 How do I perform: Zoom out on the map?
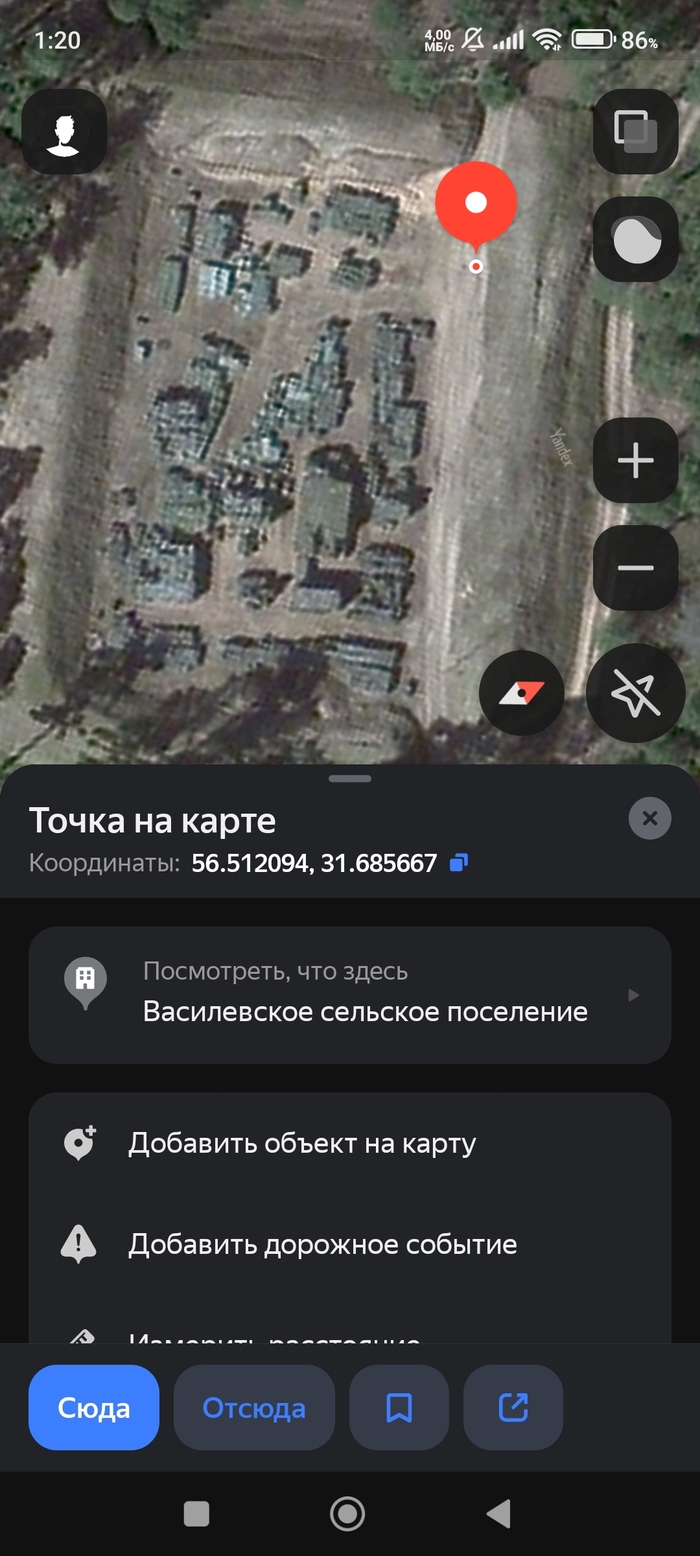pyautogui.click(x=636, y=568)
